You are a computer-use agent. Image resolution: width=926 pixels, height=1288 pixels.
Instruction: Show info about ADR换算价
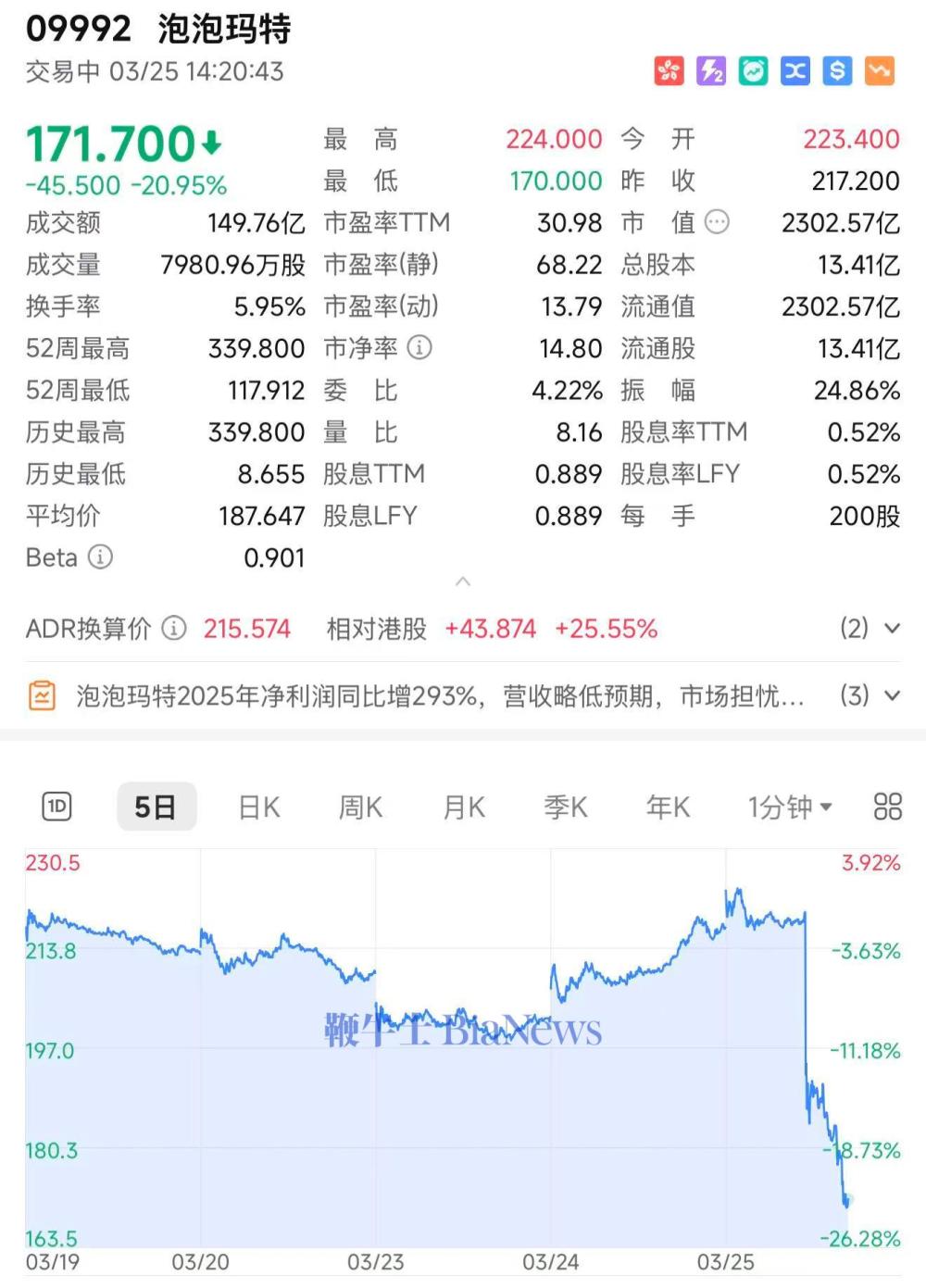point(174,629)
